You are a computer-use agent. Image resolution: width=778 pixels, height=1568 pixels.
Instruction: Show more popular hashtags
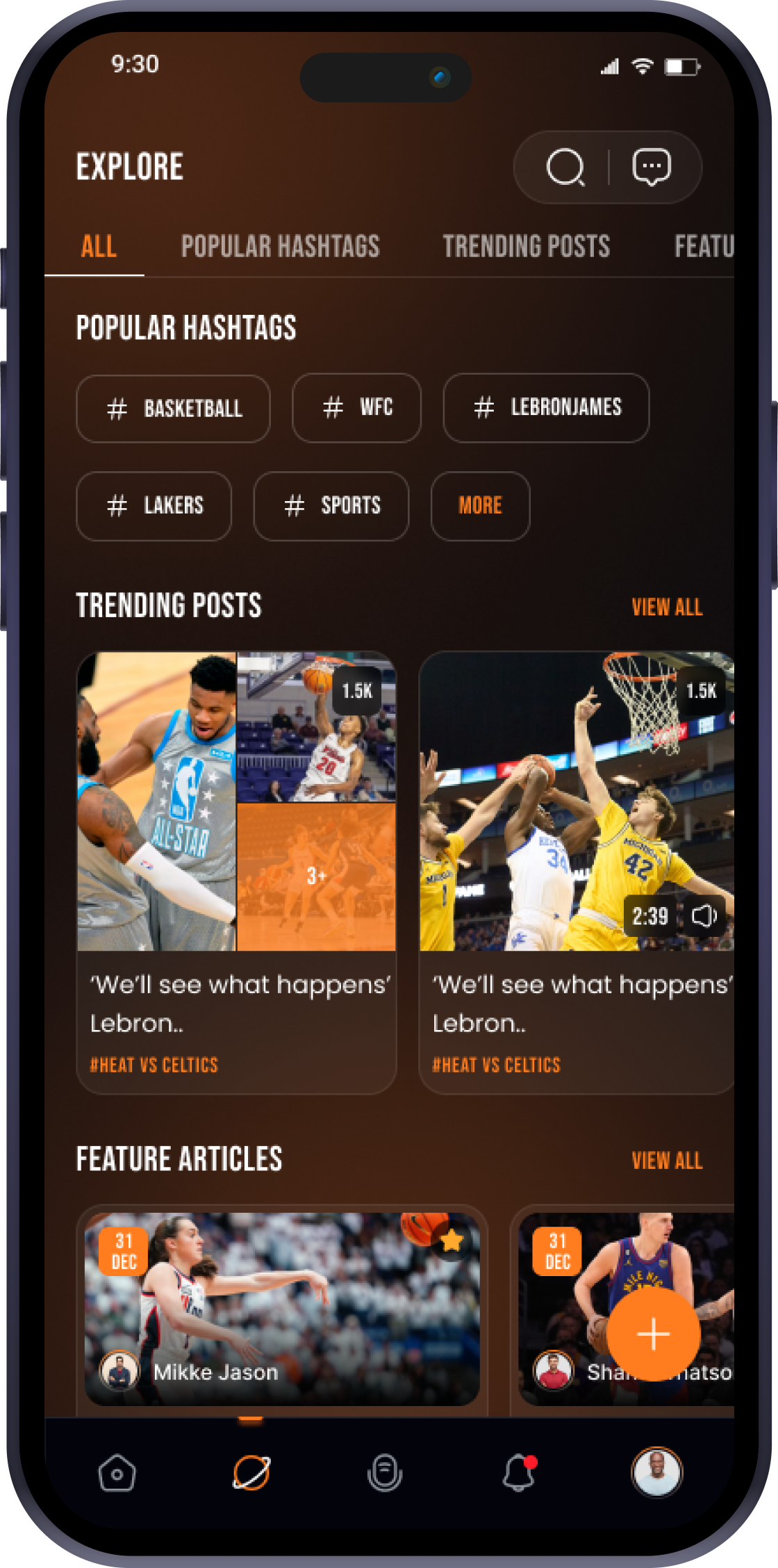[x=480, y=506]
